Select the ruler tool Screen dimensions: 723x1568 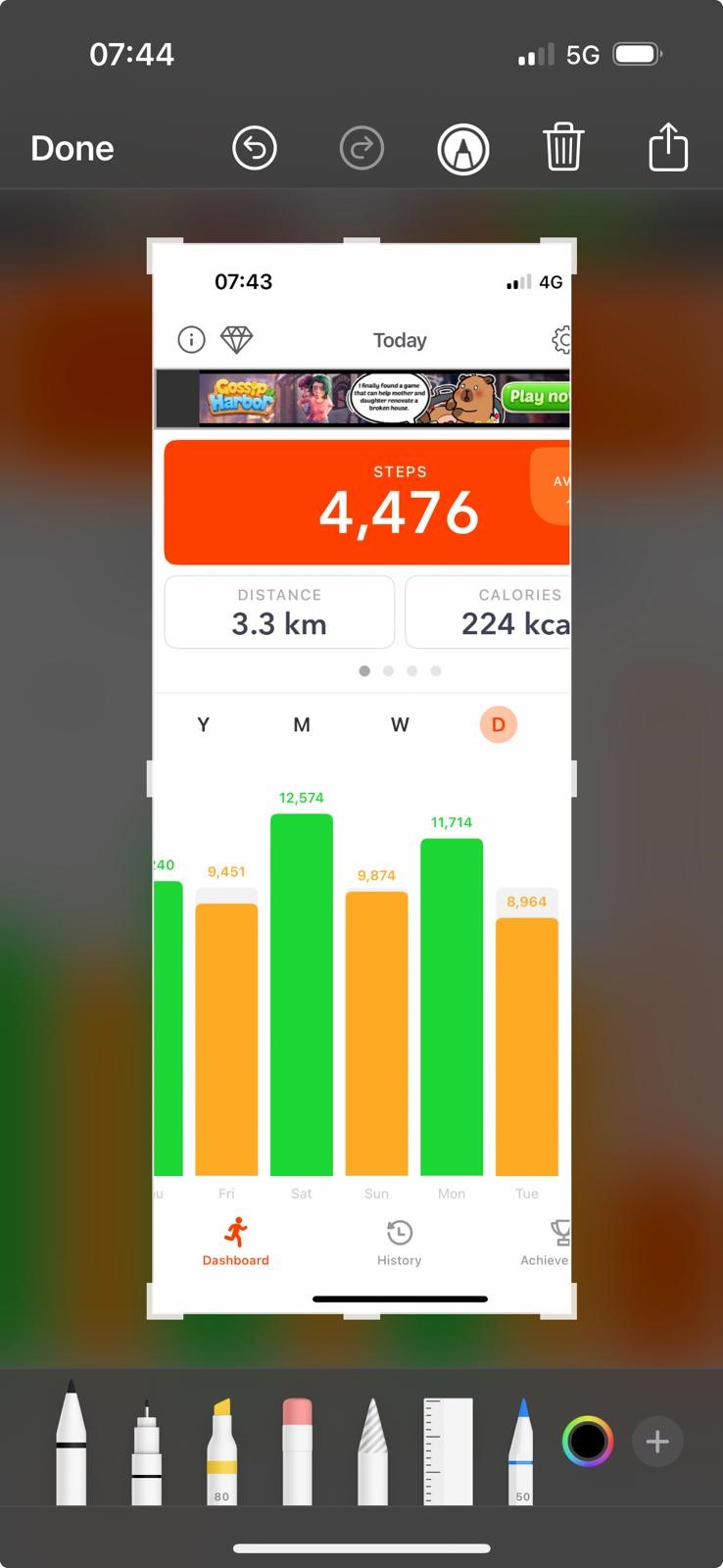coord(448,1451)
